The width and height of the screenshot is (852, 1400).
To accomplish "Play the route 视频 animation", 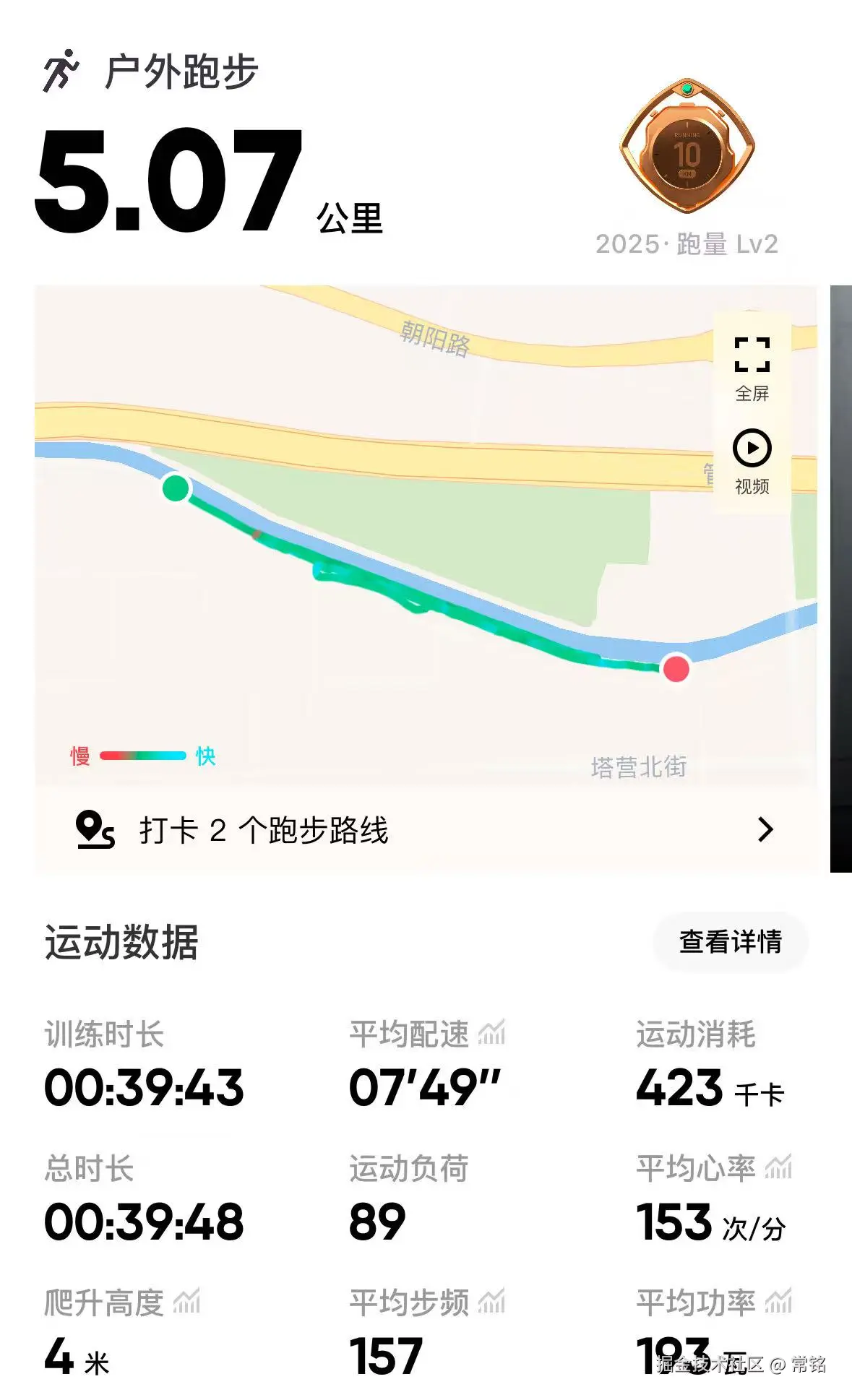I will click(x=752, y=448).
